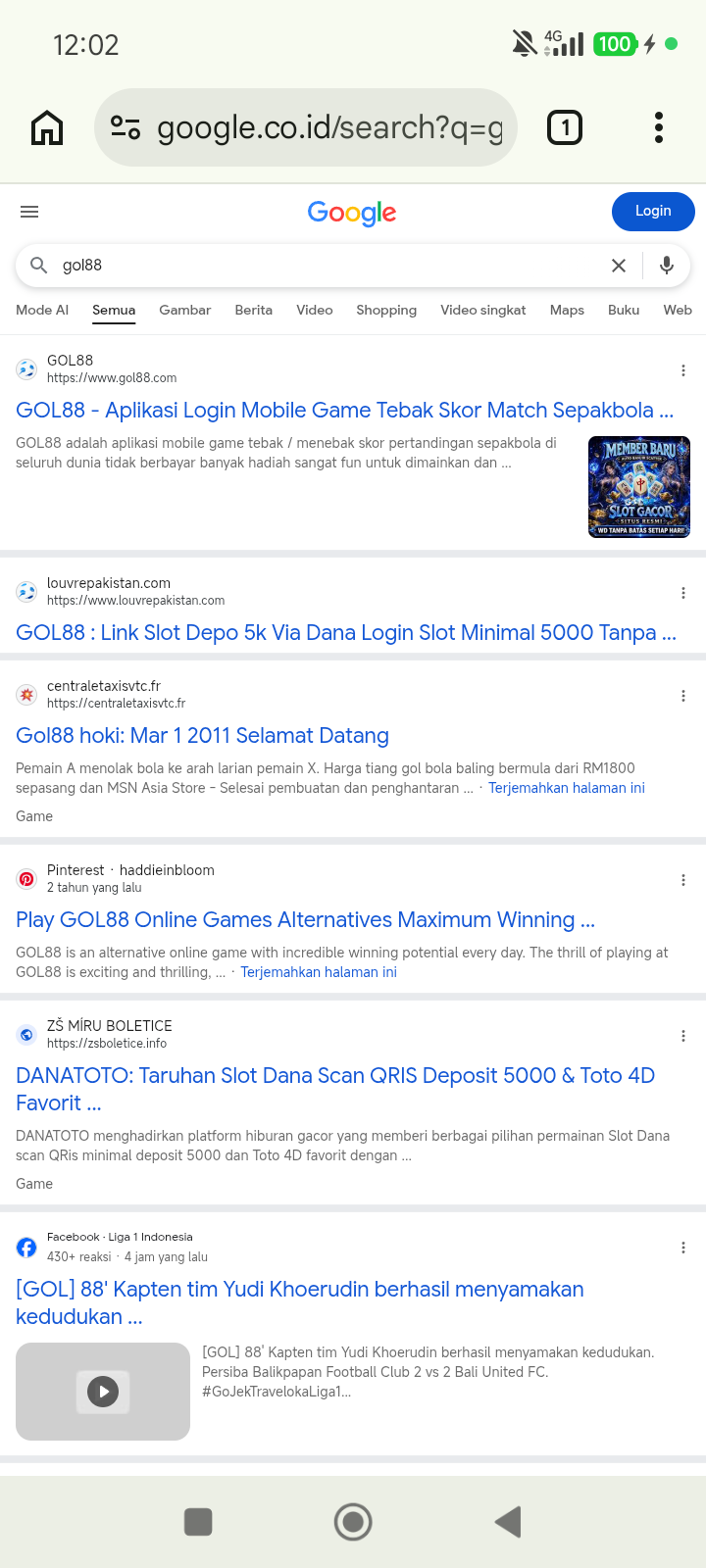Open the Pinterest Play GOL88 Online Games result
Screen dimensions: 706x1568
coord(306,920)
